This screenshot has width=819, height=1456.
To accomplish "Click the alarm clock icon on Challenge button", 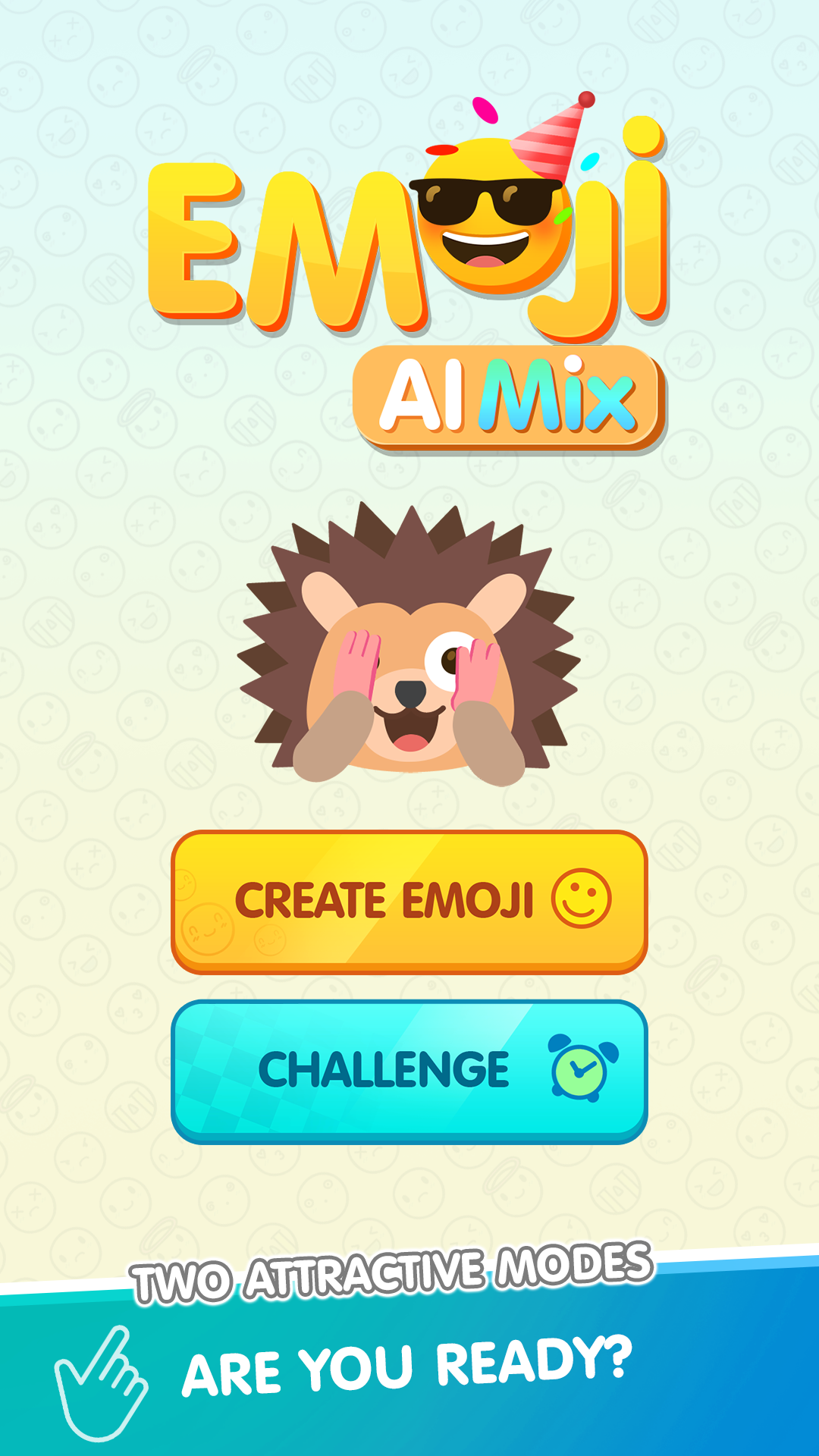I will tap(578, 1069).
